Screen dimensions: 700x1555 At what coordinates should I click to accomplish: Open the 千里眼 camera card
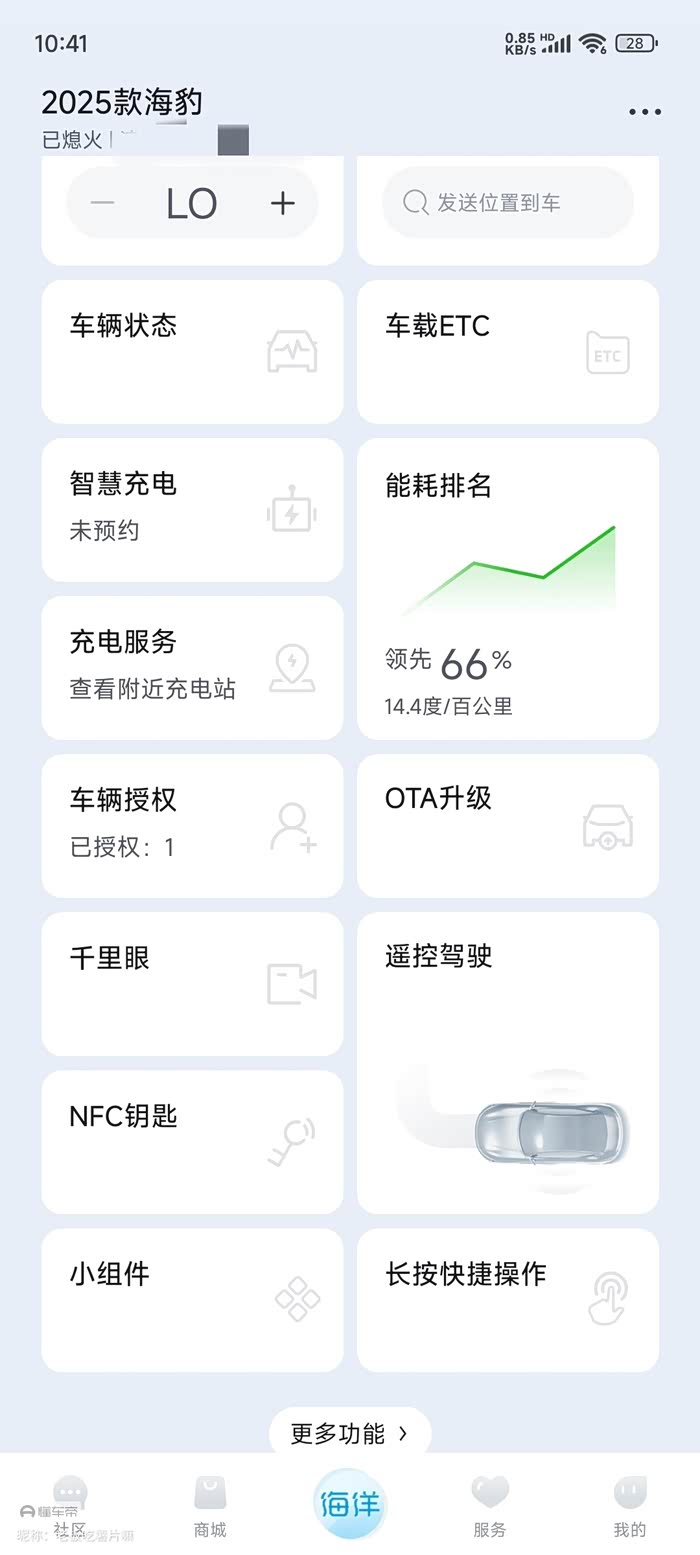click(192, 983)
